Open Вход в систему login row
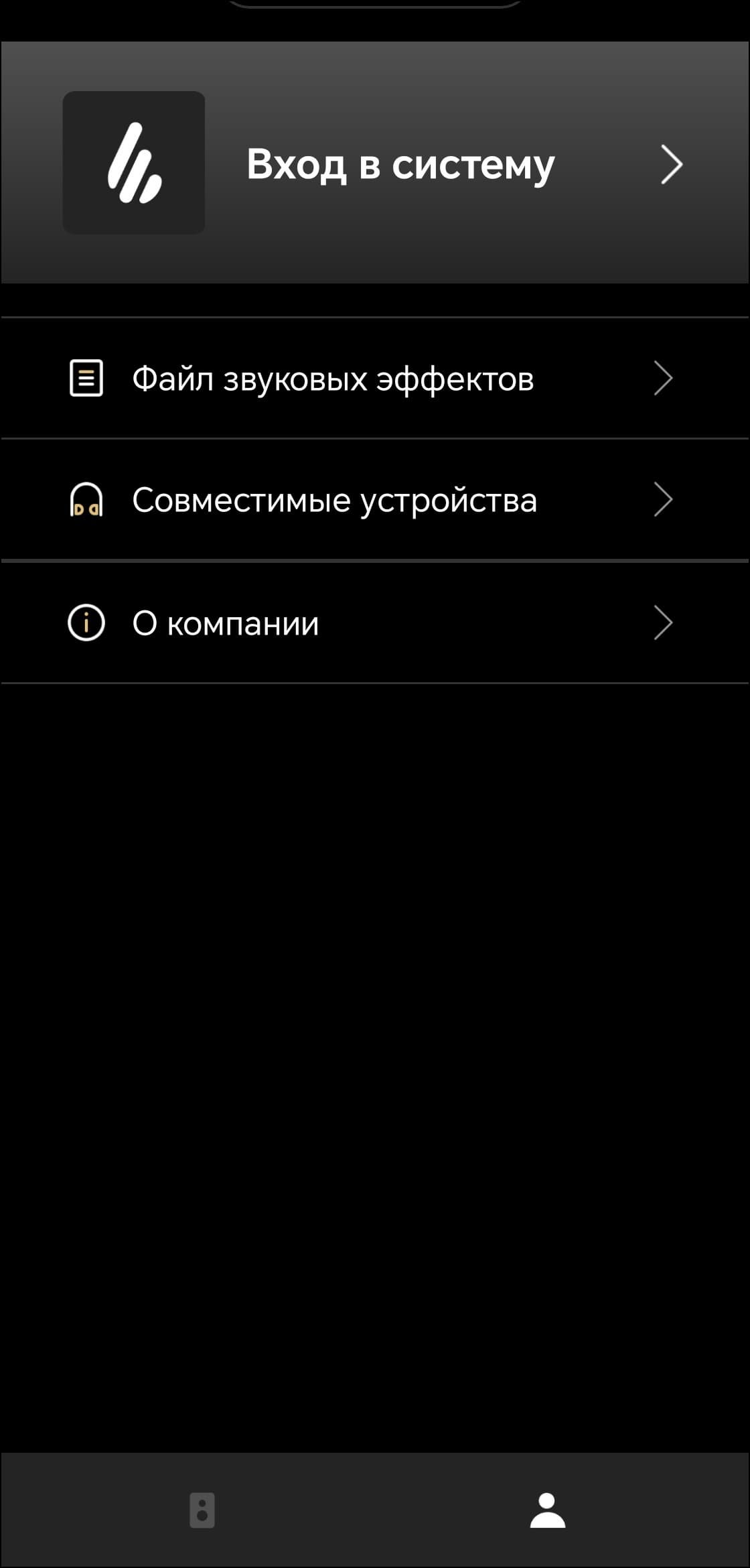The image size is (750, 1568). [x=400, y=164]
